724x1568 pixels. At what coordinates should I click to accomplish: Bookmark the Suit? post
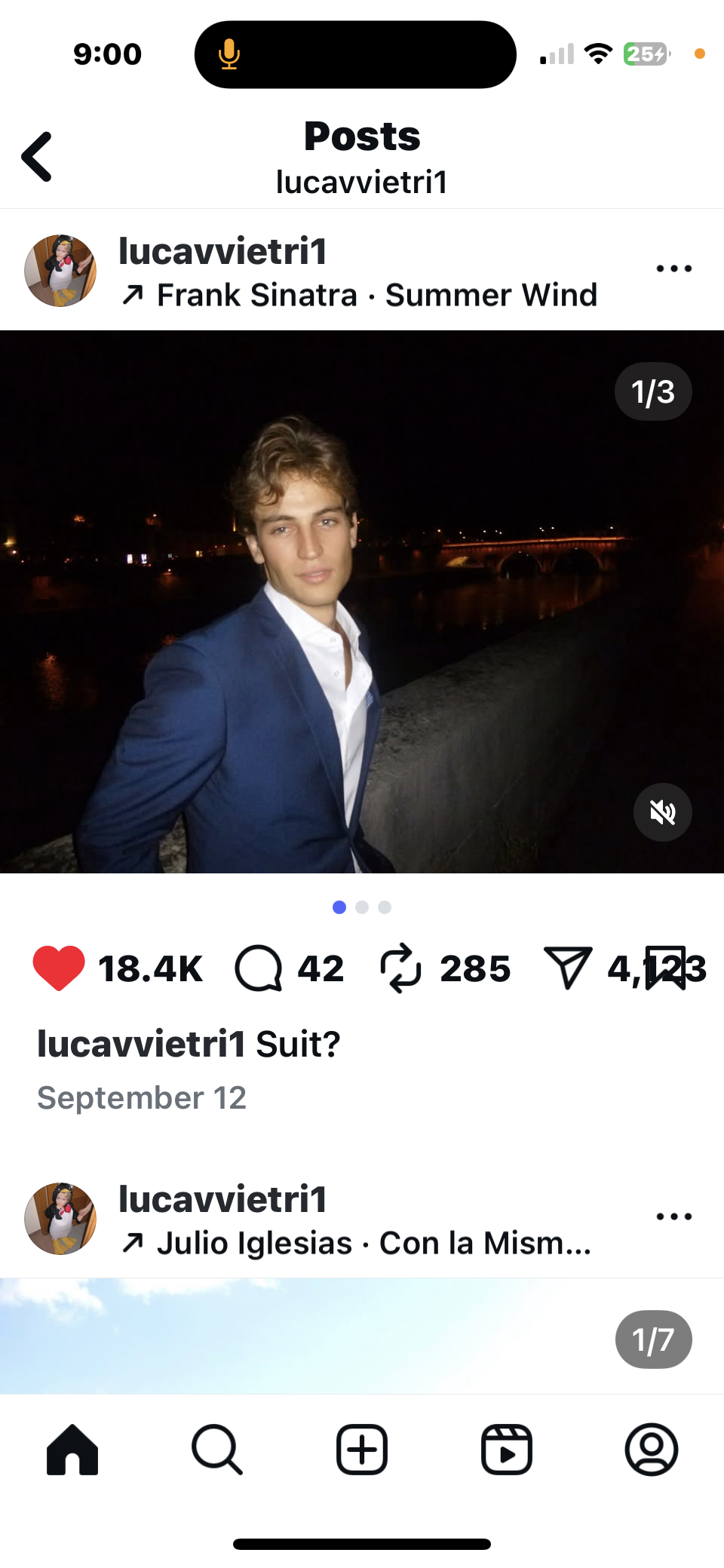(667, 968)
